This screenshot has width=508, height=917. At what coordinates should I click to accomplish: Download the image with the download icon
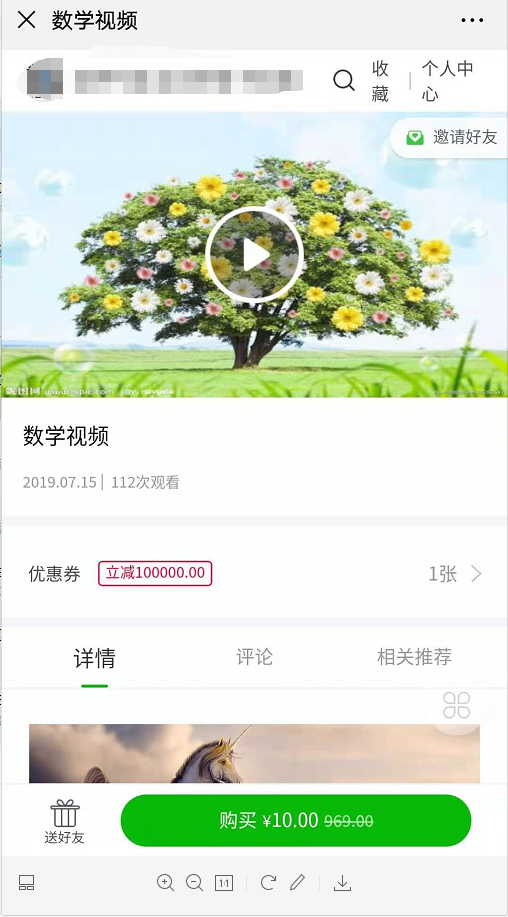[343, 882]
